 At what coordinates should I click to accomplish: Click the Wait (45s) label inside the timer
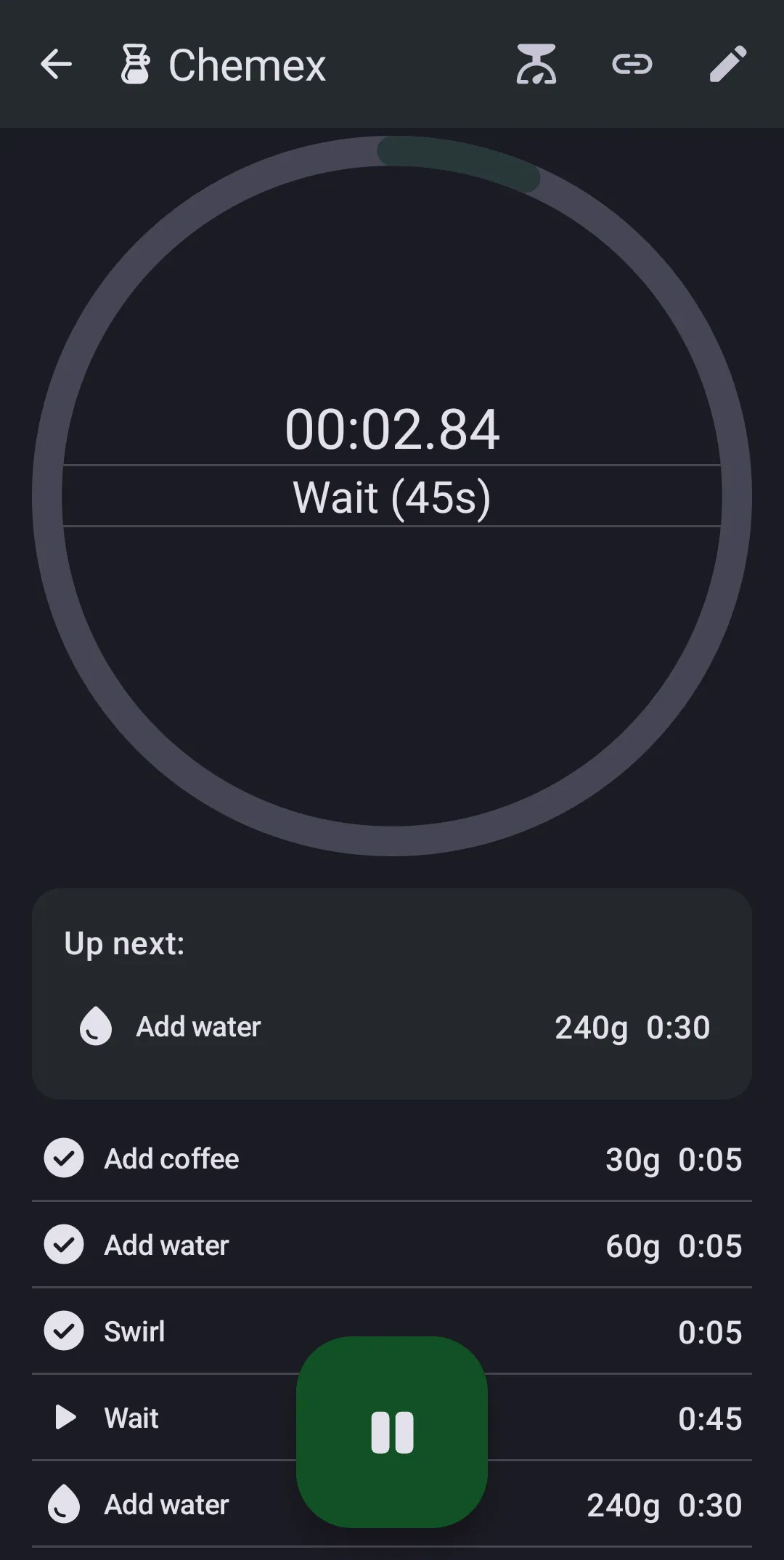pos(392,496)
